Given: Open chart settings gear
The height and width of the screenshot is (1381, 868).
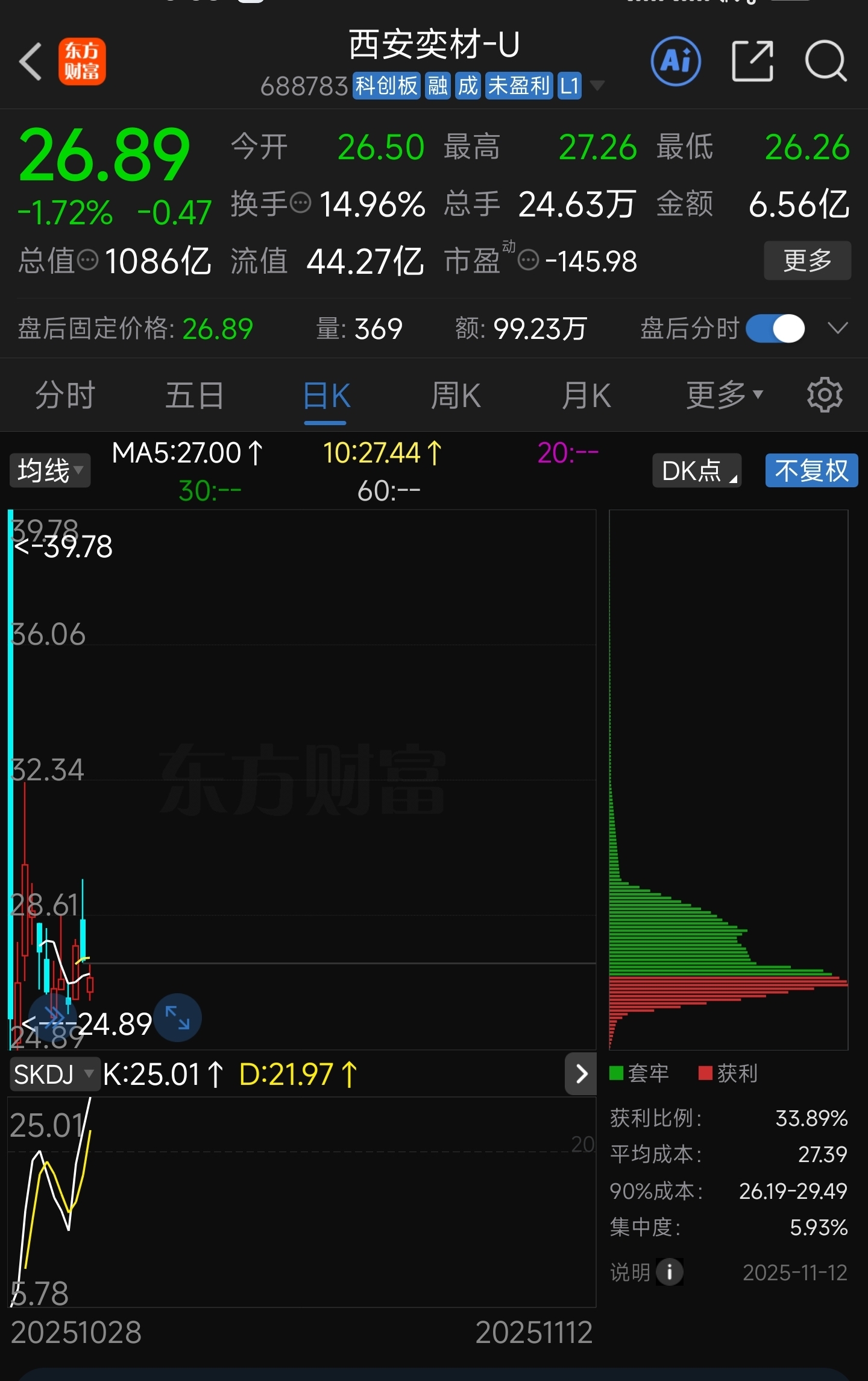Looking at the screenshot, I should coord(825,396).
